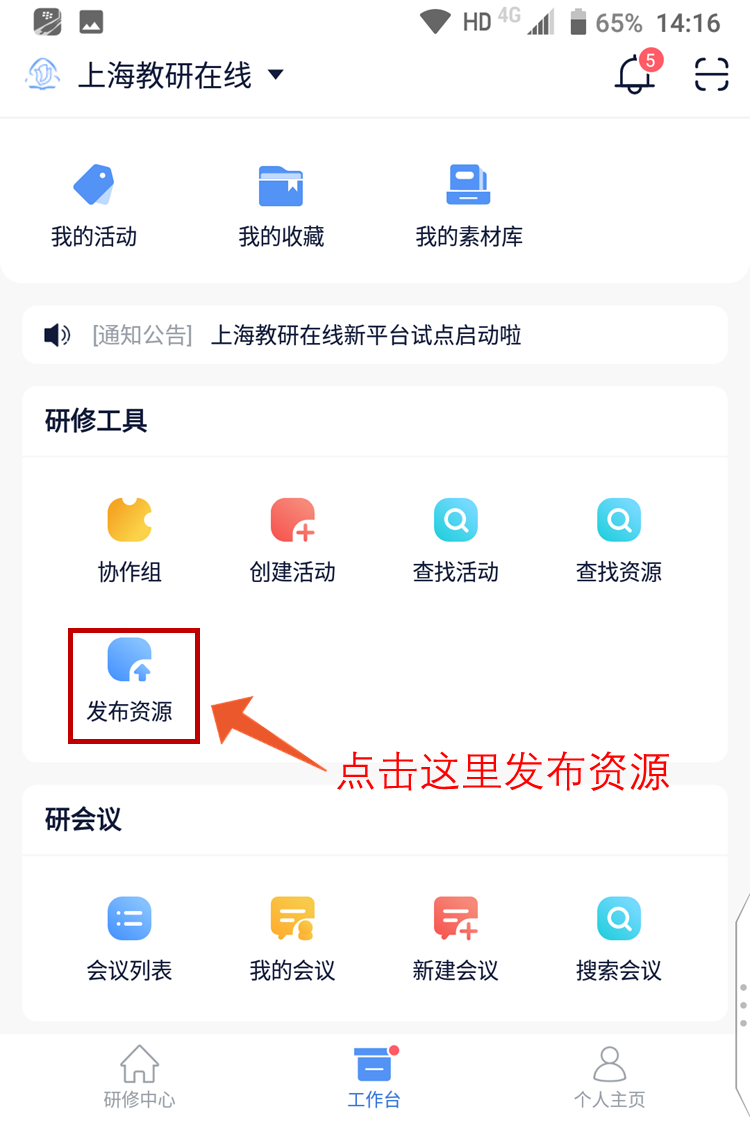Open the 通知公告 announcement
The image size is (750, 1125).
tap(365, 335)
